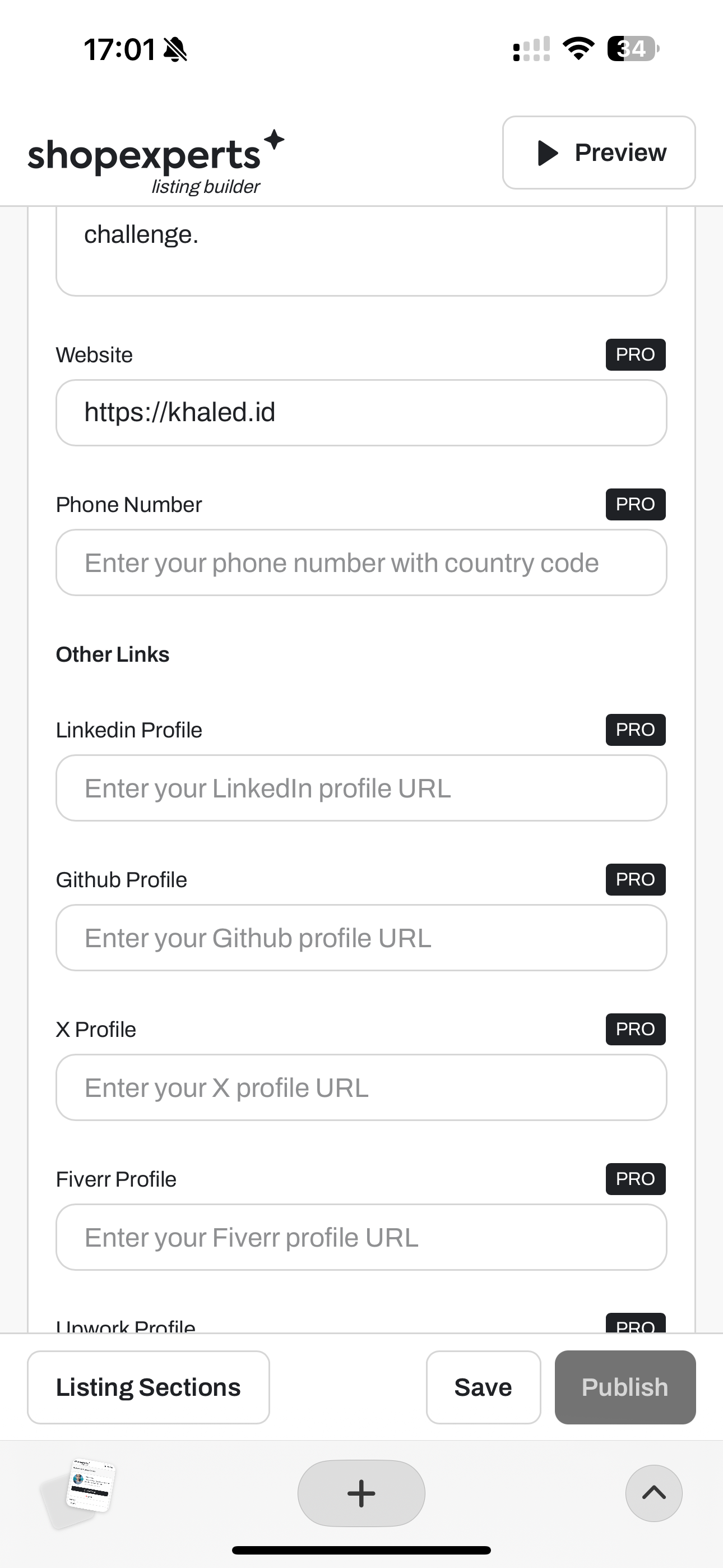Image resolution: width=723 pixels, height=1568 pixels.
Task: Click Preview in the top right
Action: click(x=597, y=153)
